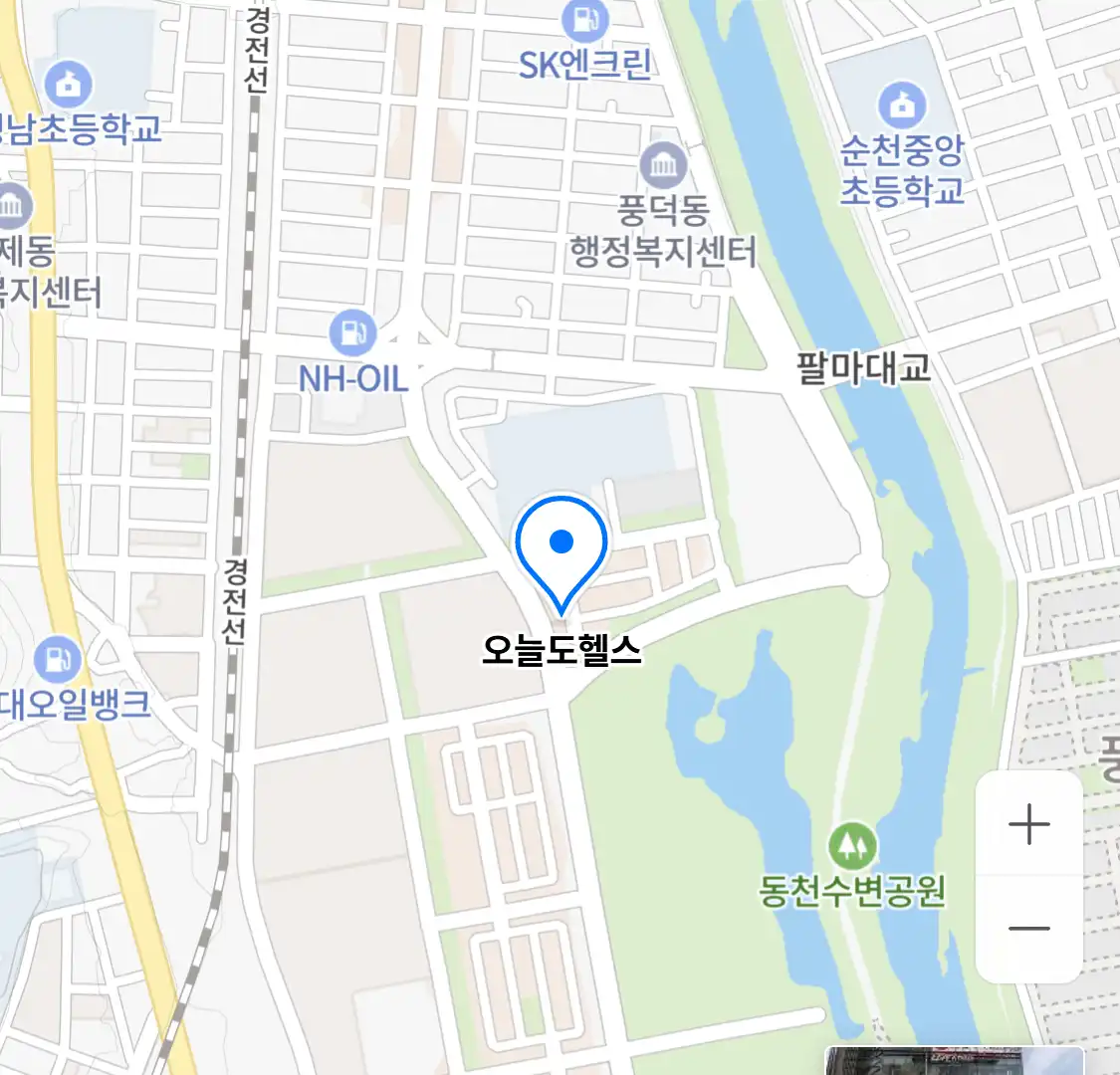Zoom in on the map
This screenshot has width=1120, height=1075.
point(1028,824)
